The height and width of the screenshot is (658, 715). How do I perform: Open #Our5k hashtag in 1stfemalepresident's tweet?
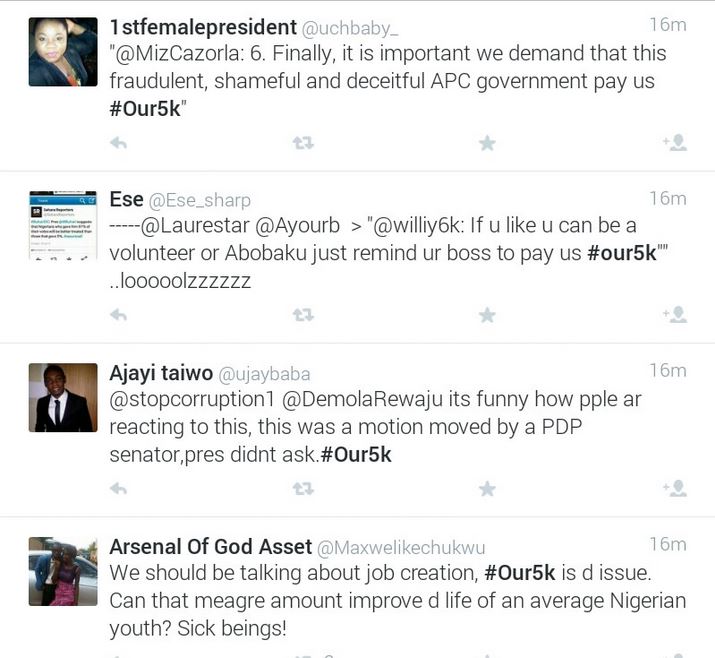pyautogui.click(x=146, y=109)
